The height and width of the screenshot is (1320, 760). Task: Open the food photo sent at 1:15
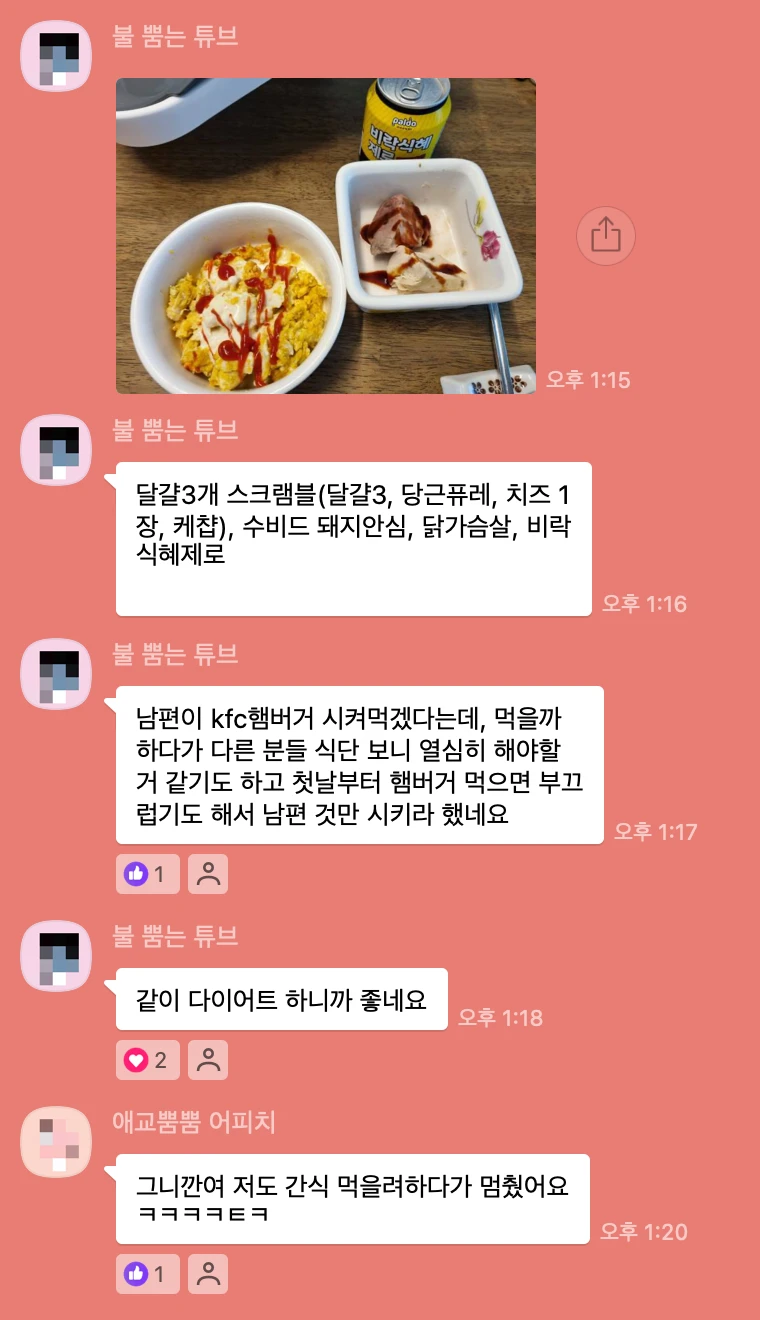point(326,236)
